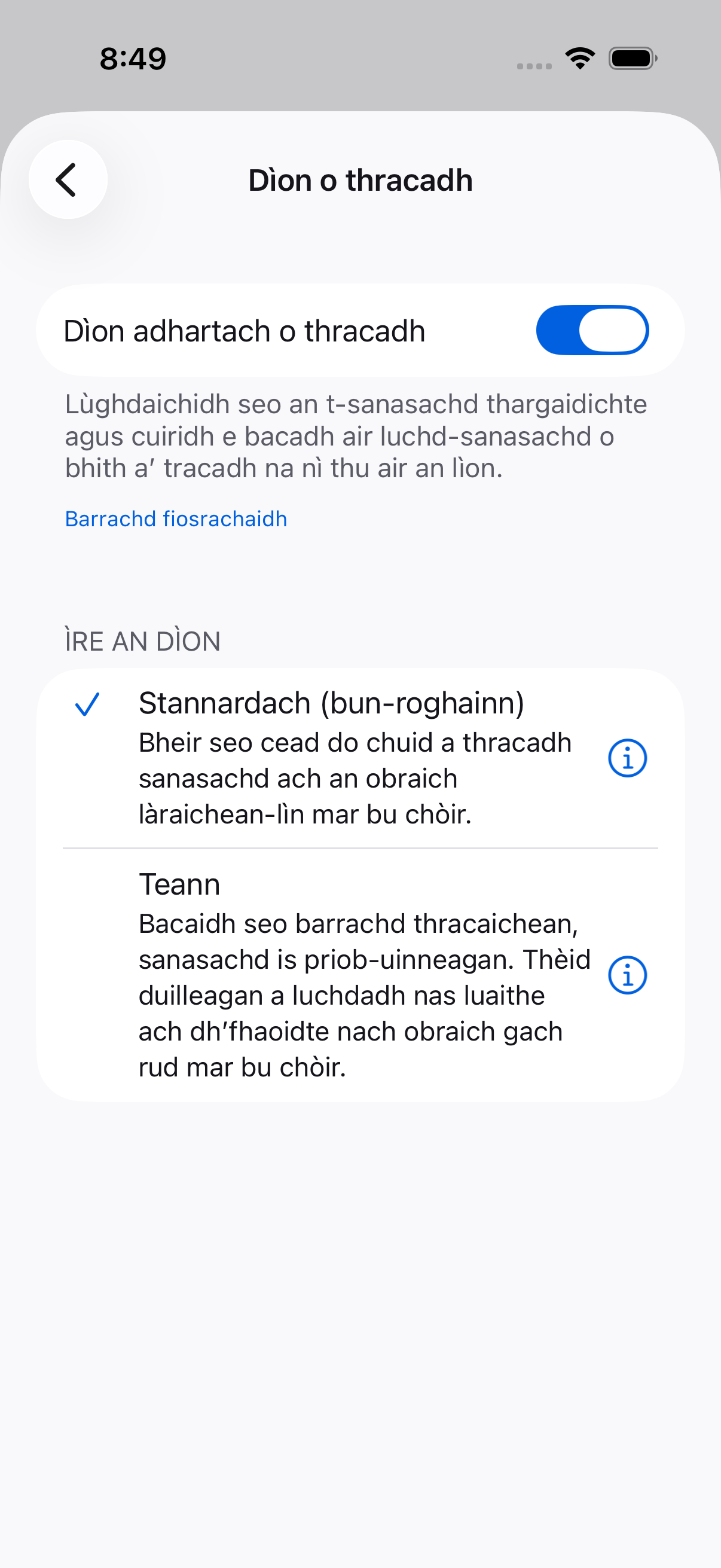Screen dimensions: 721x1568
Task: Open the Barrachd fiosrachaidh link
Action: tap(176, 519)
